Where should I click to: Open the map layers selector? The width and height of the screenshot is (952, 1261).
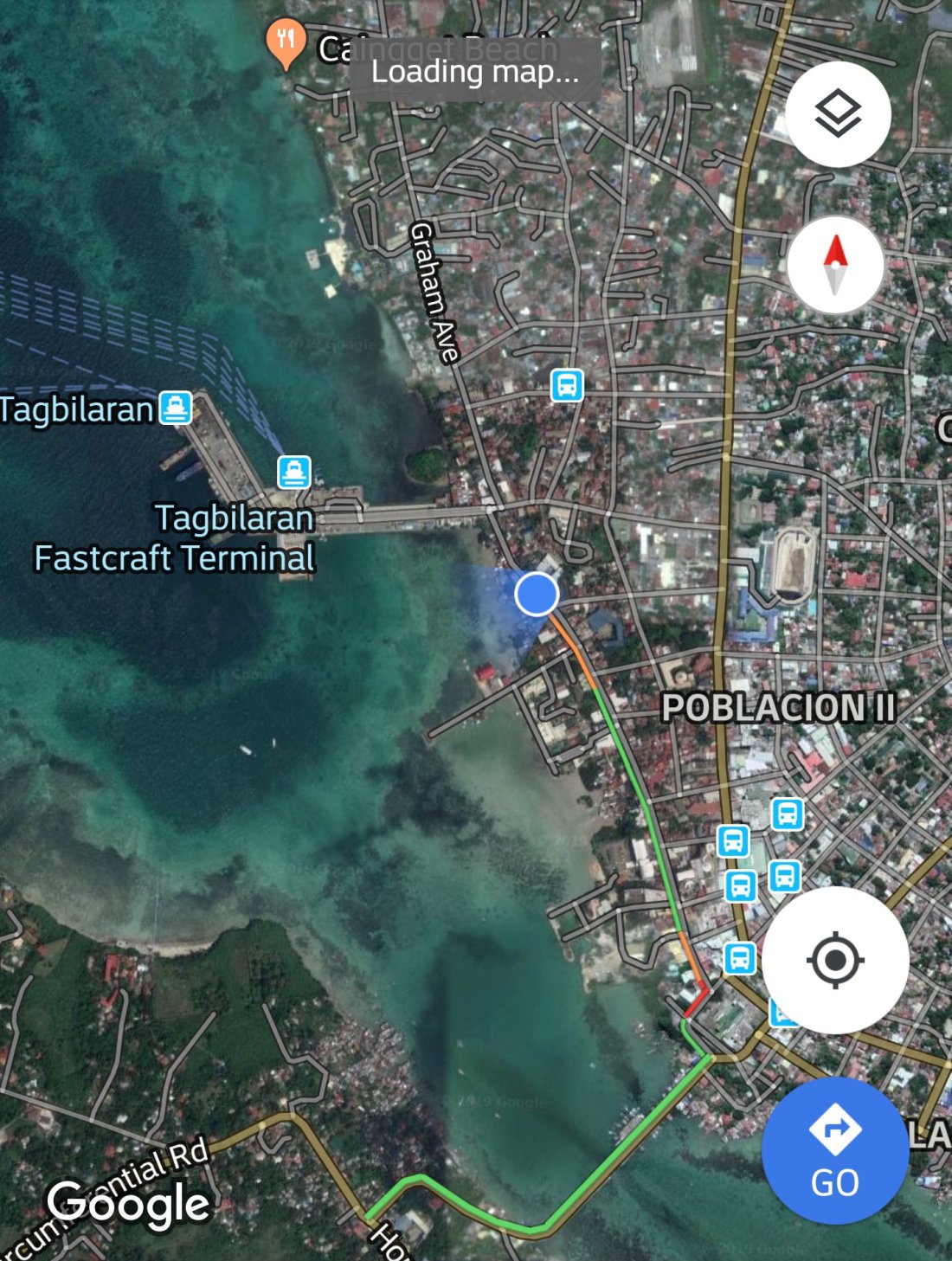tap(838, 114)
